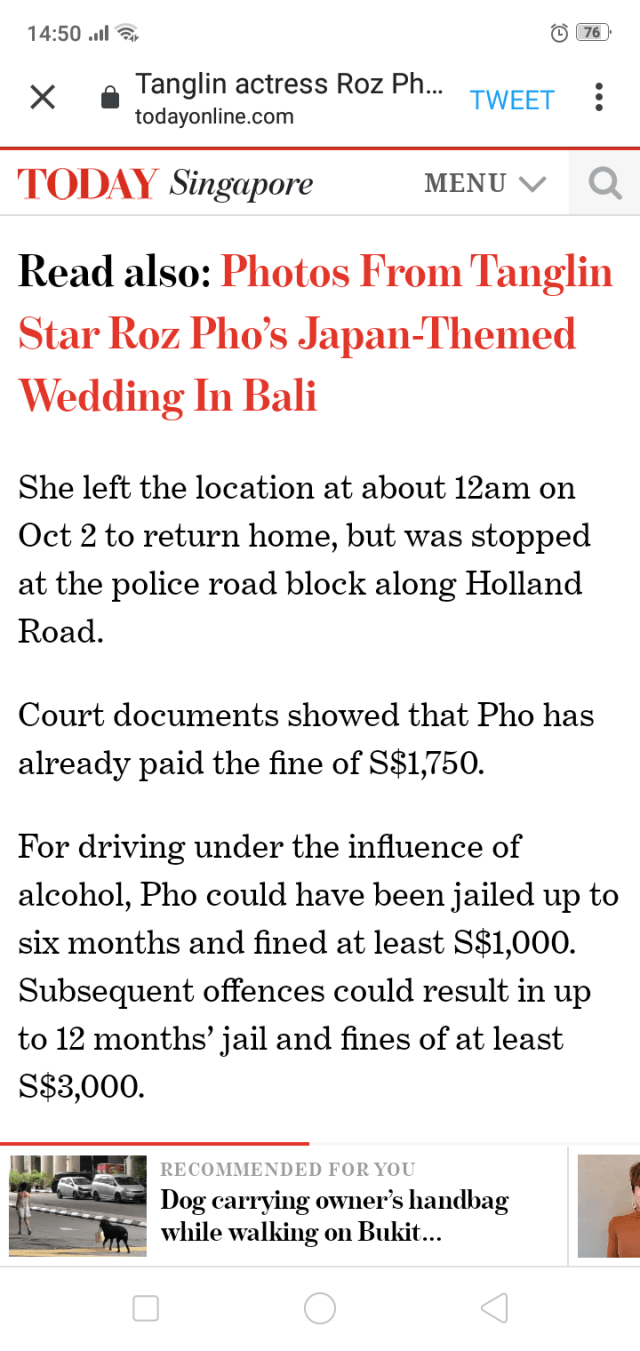Image resolution: width=640 pixels, height=1351 pixels.
Task: Open the recommended dog carrying handbag article
Action: (x=334, y=1216)
